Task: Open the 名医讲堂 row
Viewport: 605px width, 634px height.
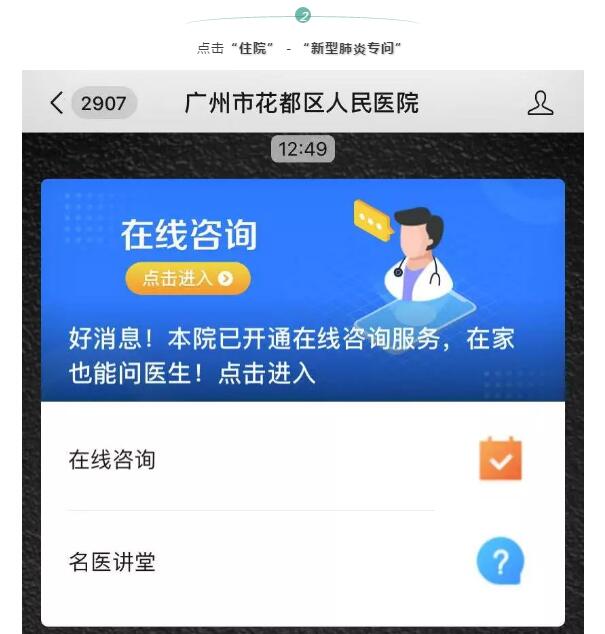Action: [x=300, y=562]
